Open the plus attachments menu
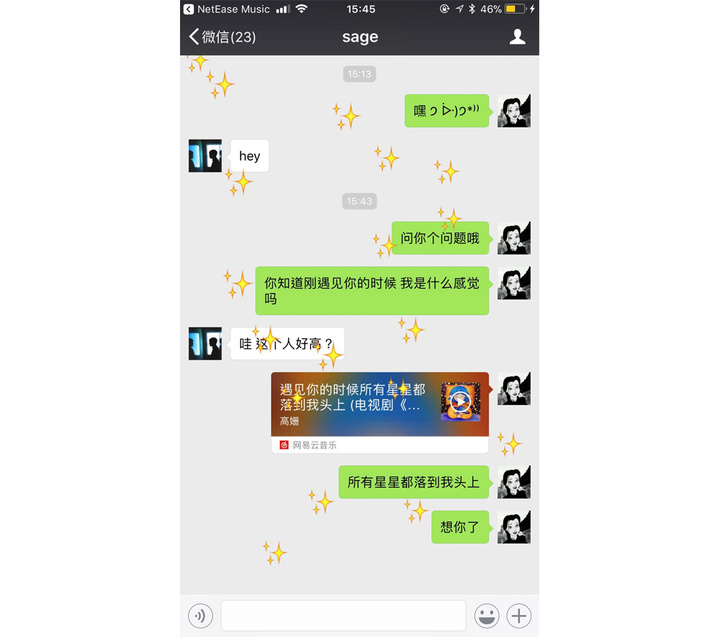Viewport: 720px width, 637px height. pyautogui.click(x=518, y=615)
